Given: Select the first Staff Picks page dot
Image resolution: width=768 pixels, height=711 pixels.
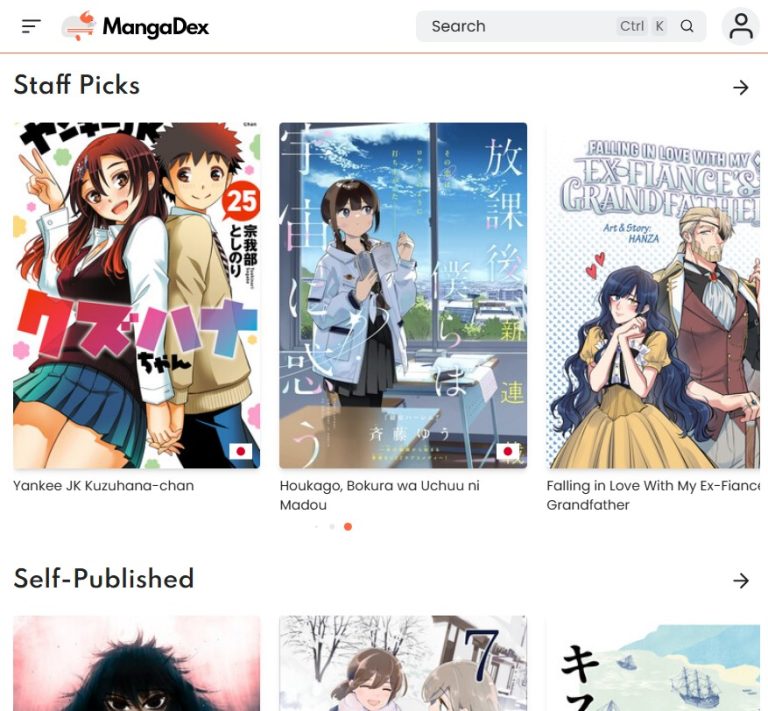Looking at the screenshot, I should (x=316, y=526).
